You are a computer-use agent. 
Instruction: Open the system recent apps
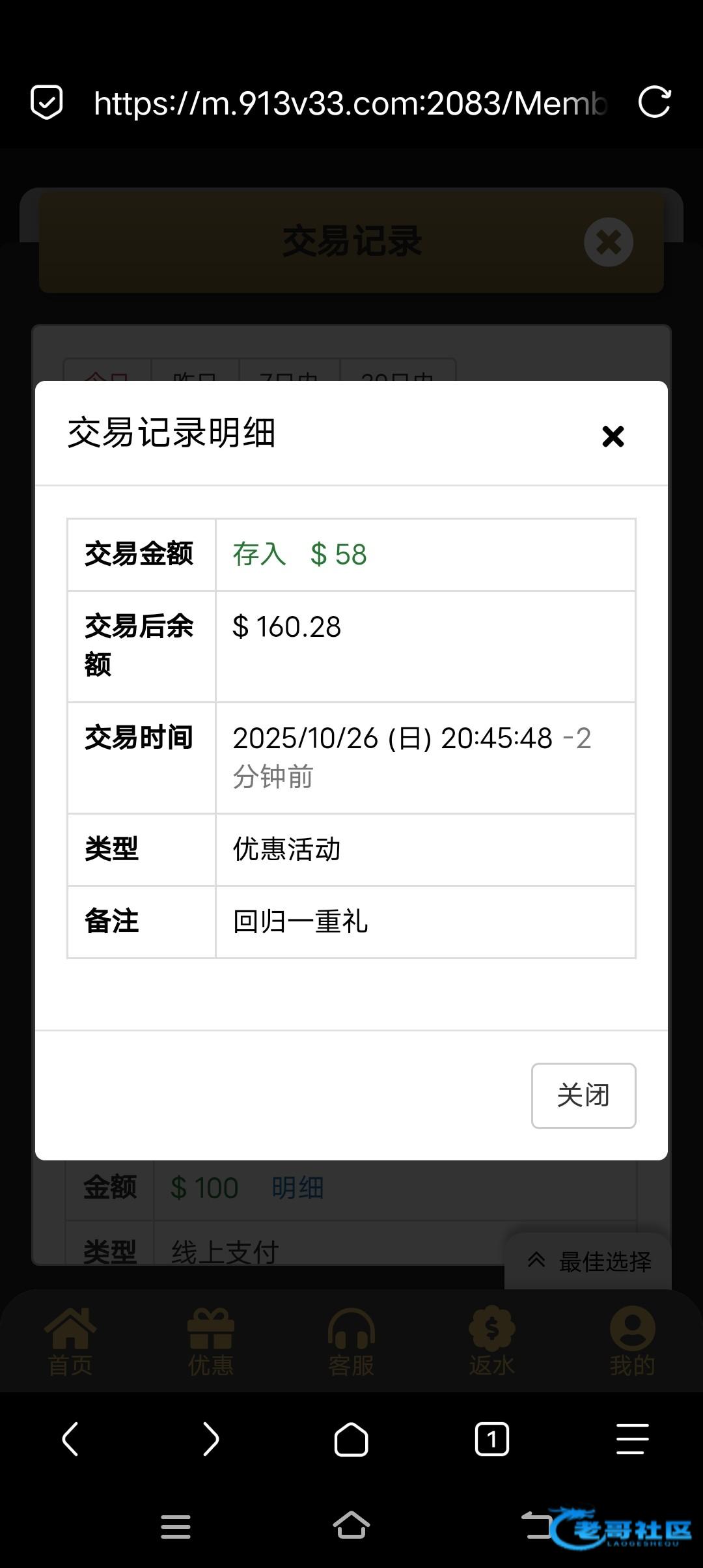pos(176,1526)
